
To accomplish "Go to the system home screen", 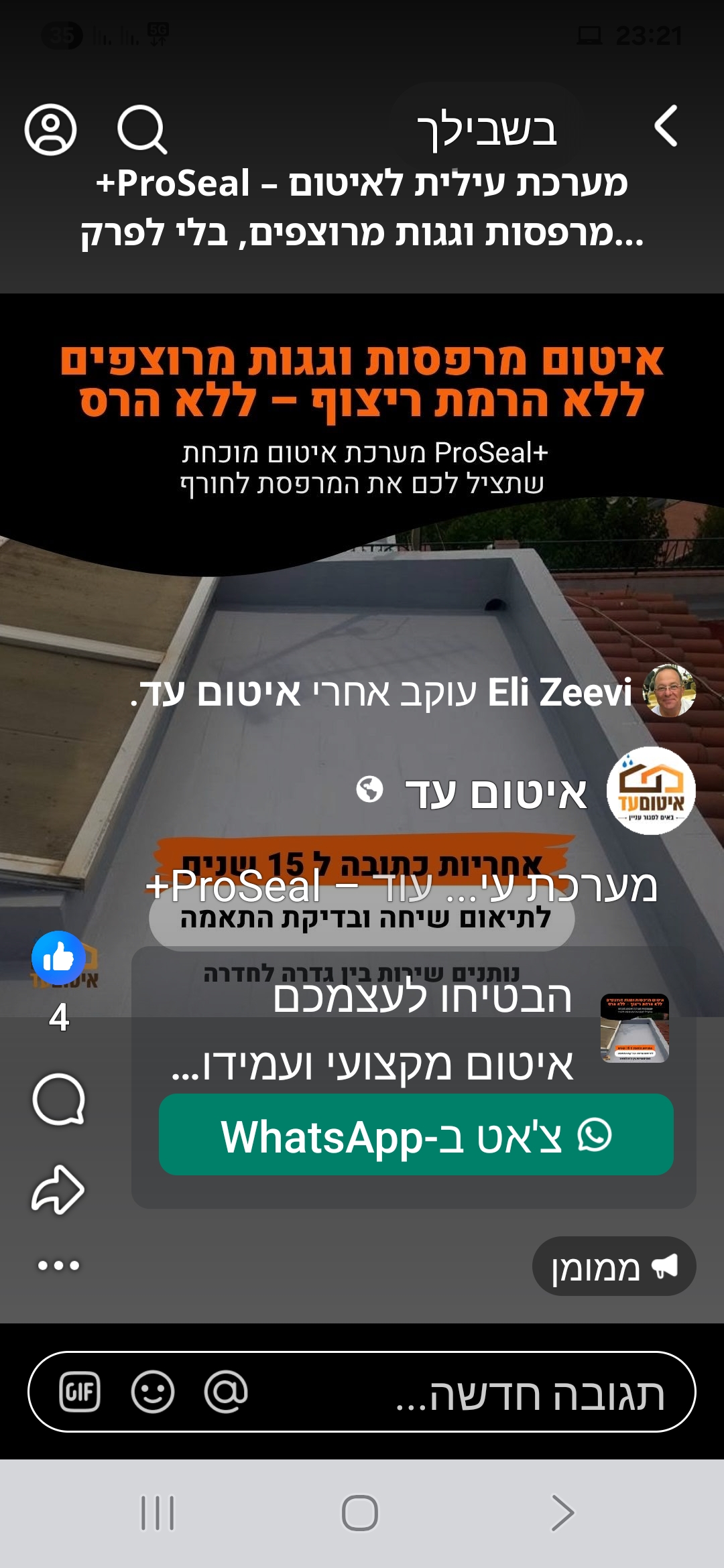I will (x=360, y=1513).
